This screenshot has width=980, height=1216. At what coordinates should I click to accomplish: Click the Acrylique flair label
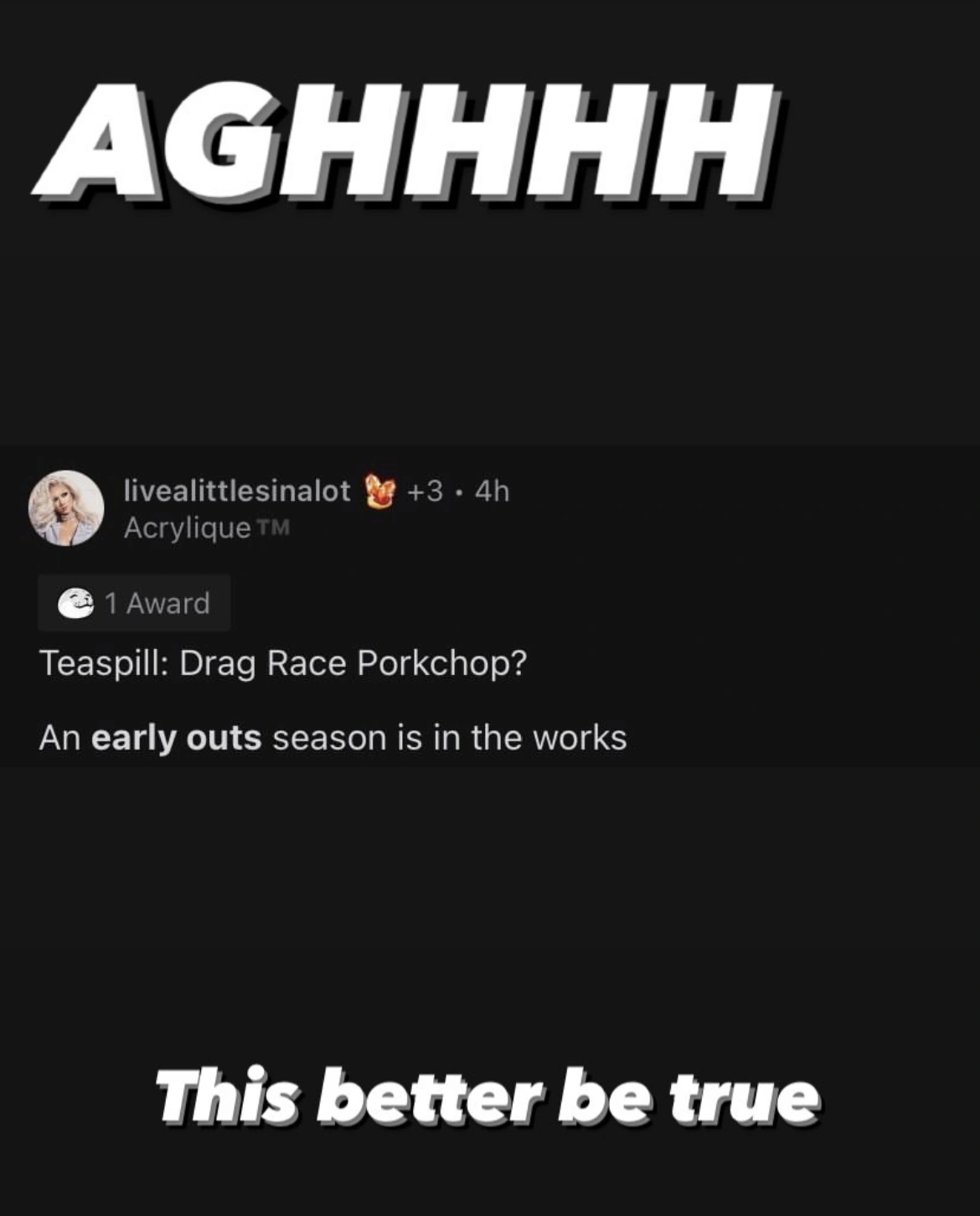(x=193, y=528)
